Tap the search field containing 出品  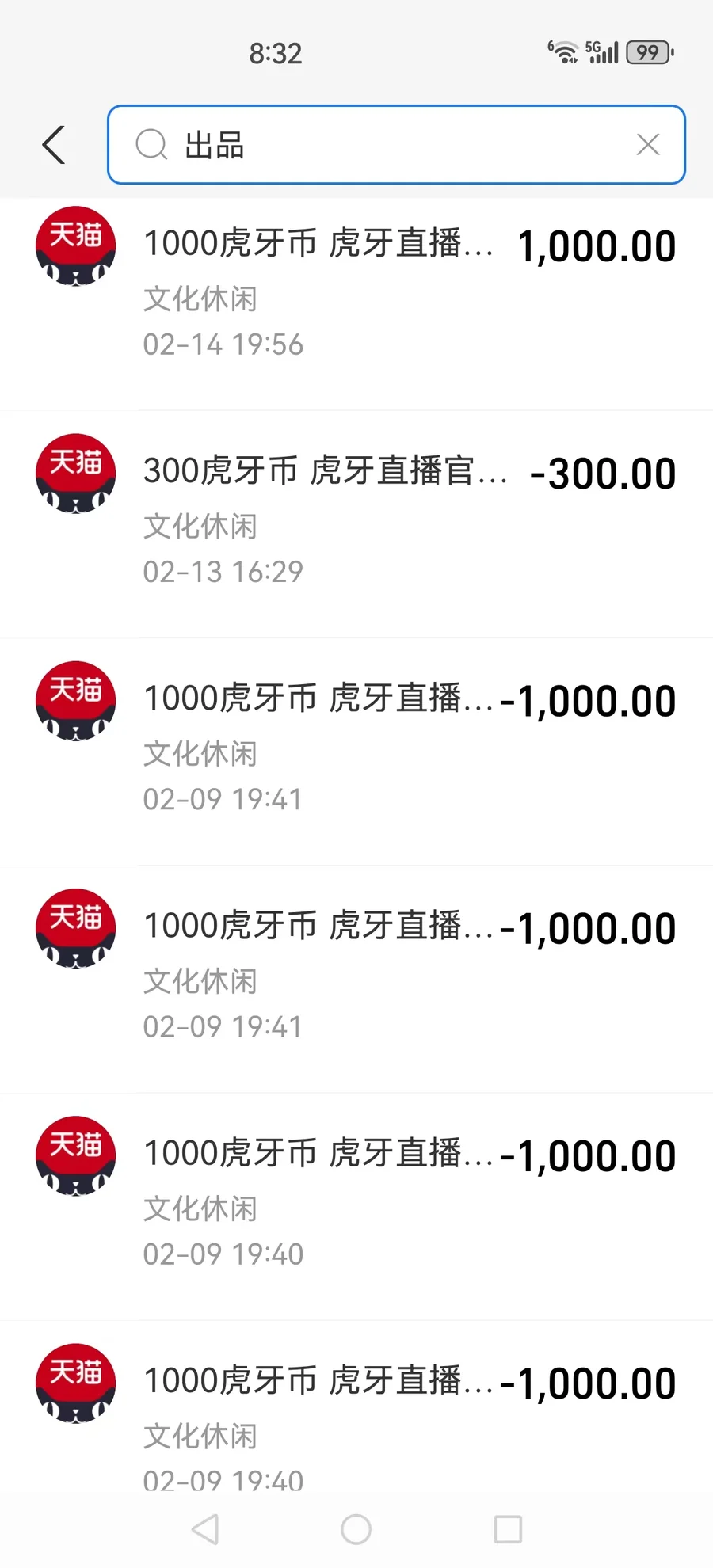pos(396,145)
